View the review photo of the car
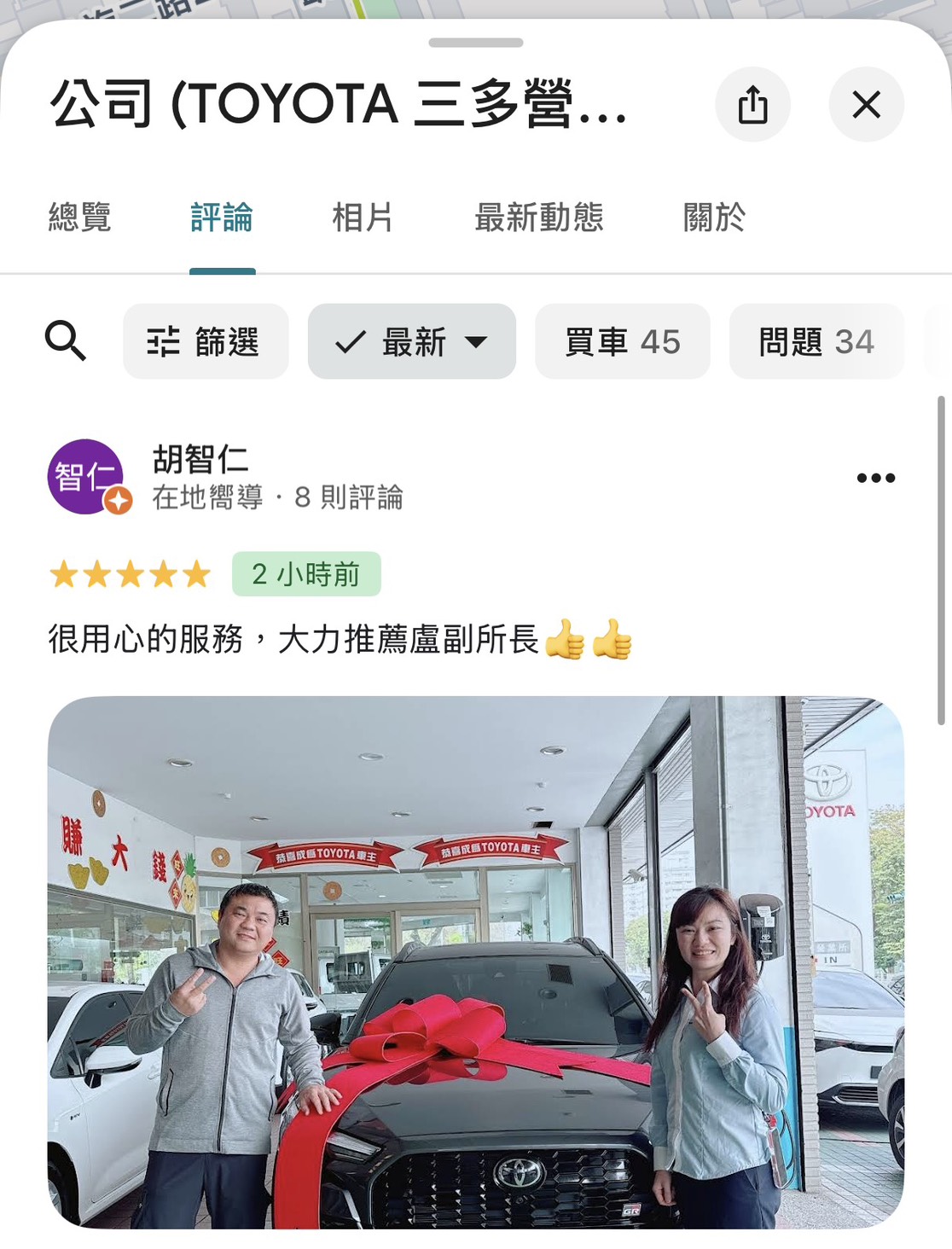This screenshot has height=1249, width=952. 475,961
